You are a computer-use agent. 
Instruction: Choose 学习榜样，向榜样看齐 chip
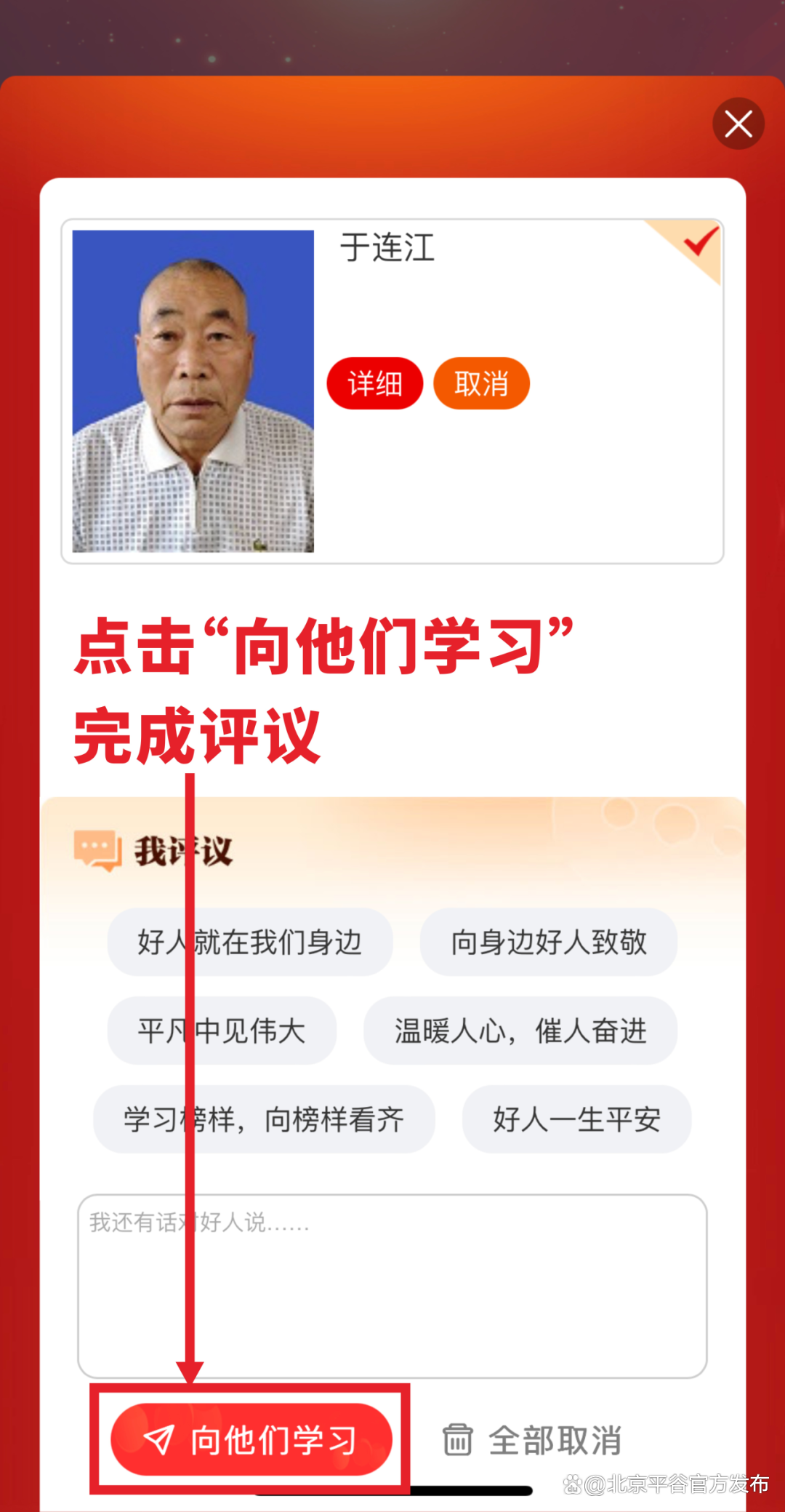tap(264, 1119)
